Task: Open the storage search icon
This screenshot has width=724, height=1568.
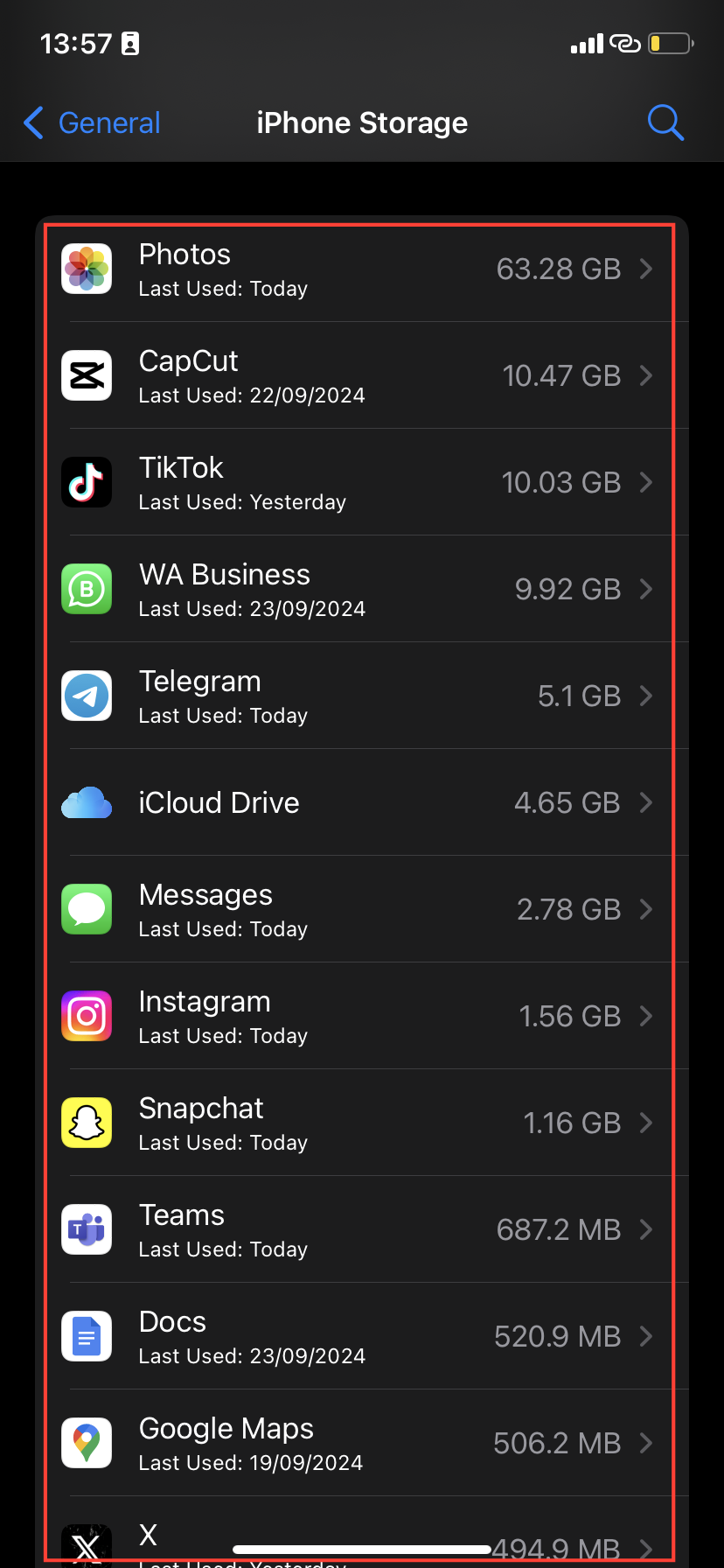Action: (665, 123)
